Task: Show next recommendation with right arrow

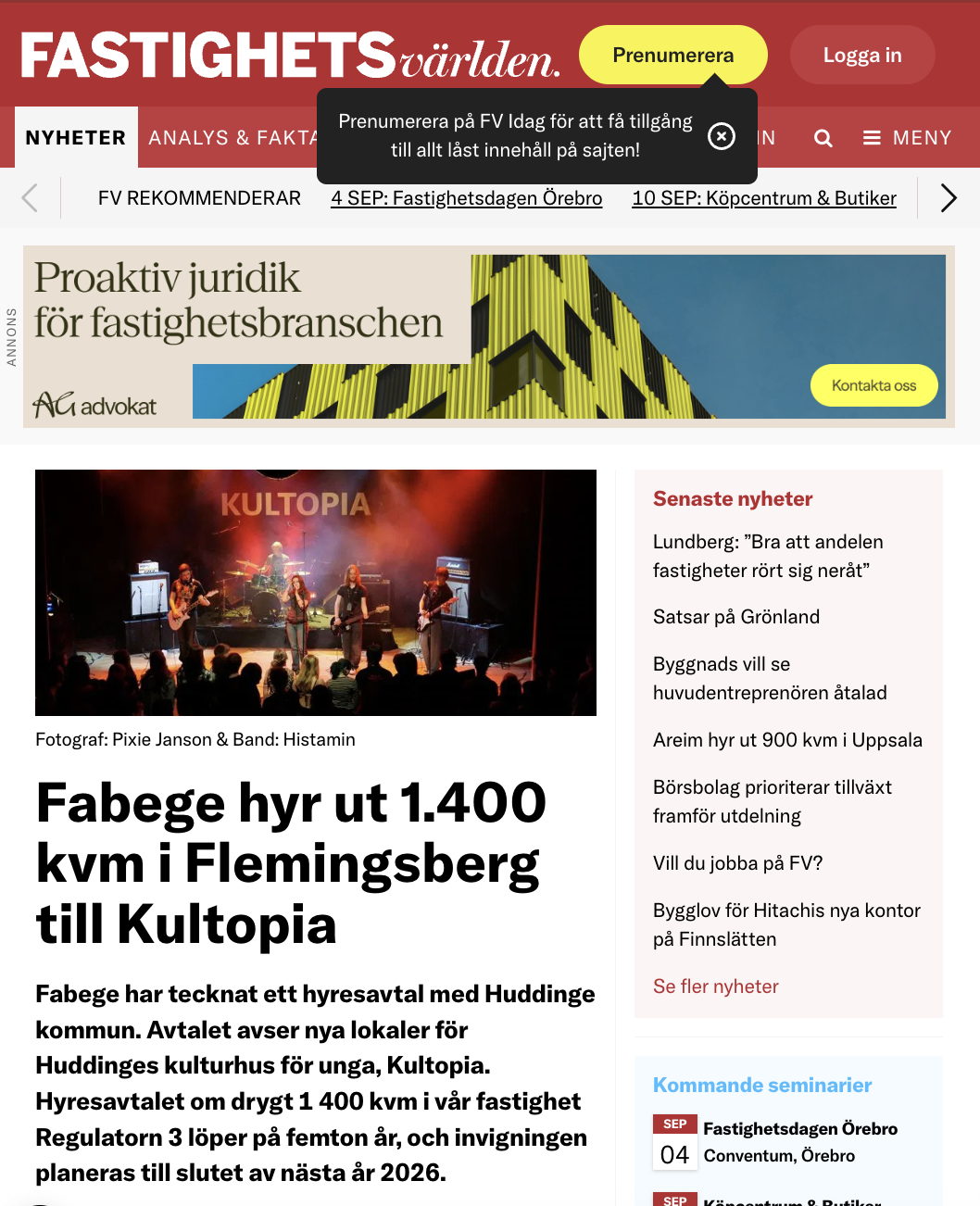Action: pos(948,197)
